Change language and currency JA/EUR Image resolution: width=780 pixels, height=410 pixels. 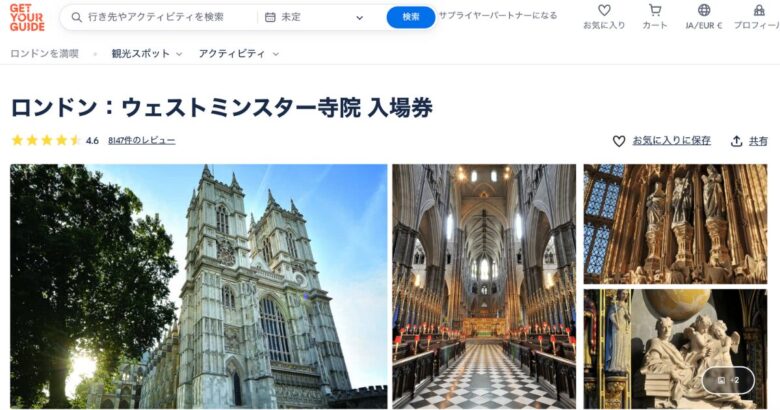pos(703,16)
